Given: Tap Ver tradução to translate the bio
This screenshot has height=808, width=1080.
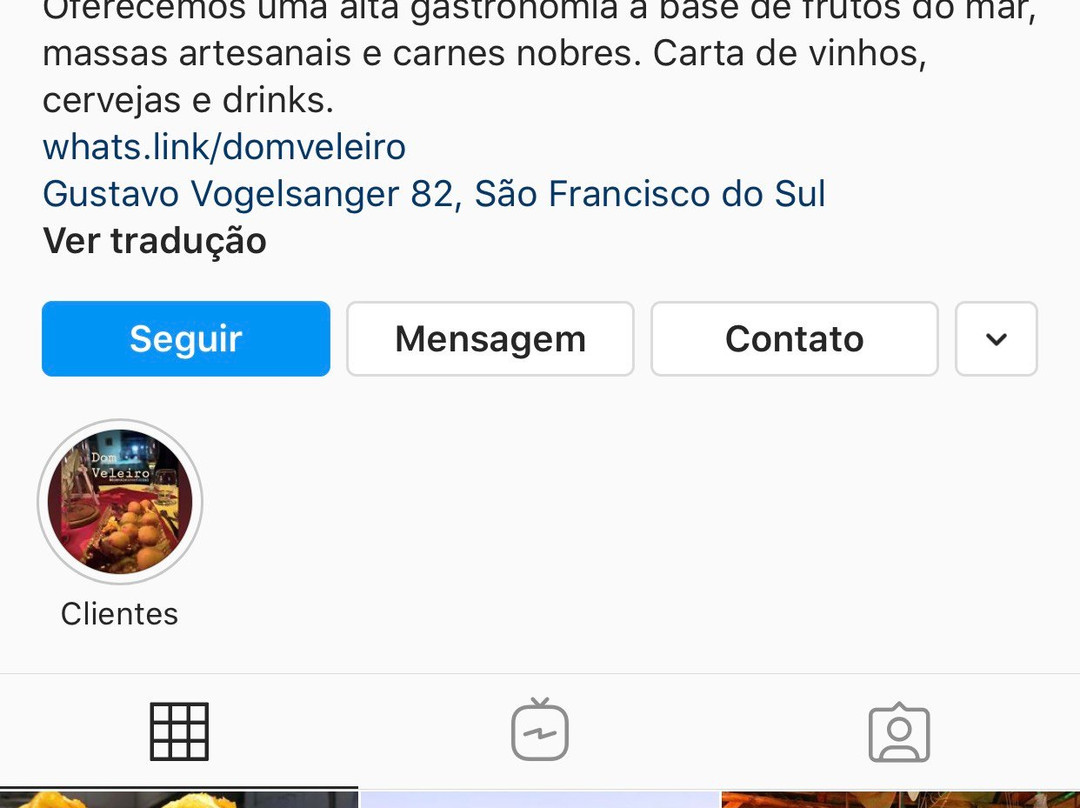Looking at the screenshot, I should tap(154, 241).
